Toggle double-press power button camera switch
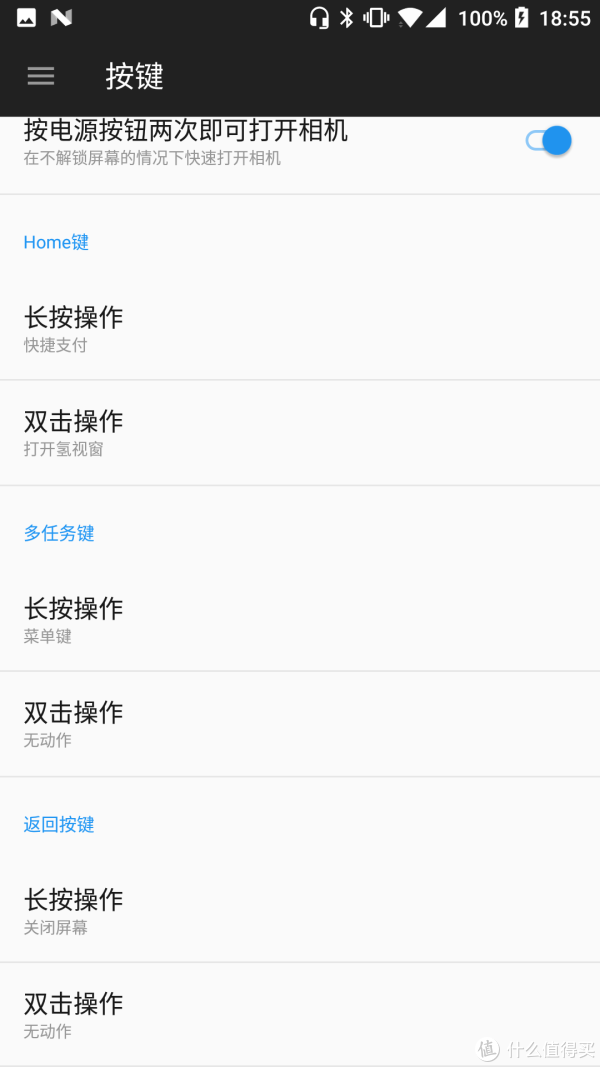The height and width of the screenshot is (1067, 600). (x=548, y=141)
